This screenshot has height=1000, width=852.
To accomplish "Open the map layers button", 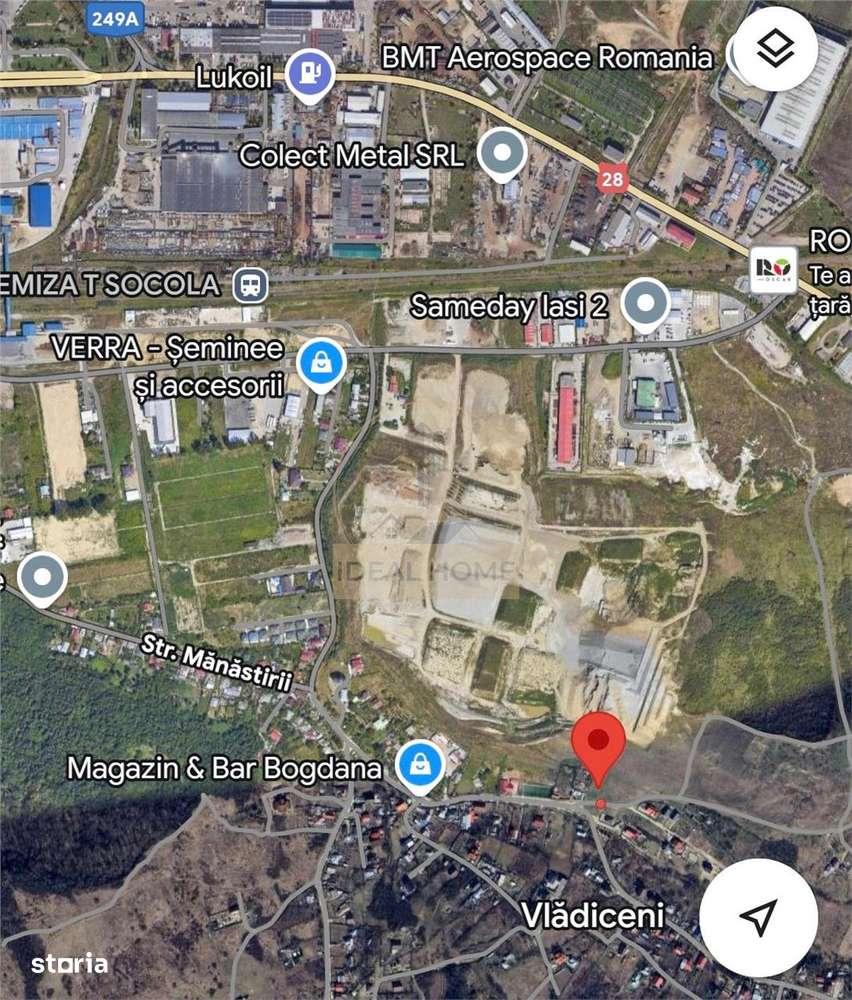I will (x=775, y=49).
